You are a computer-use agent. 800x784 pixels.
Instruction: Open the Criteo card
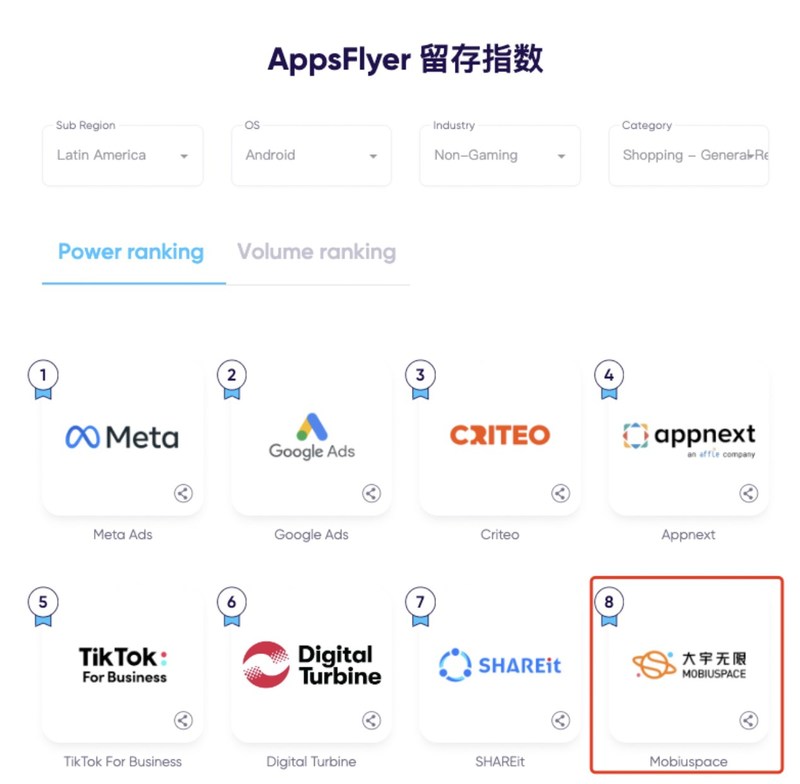(499, 436)
